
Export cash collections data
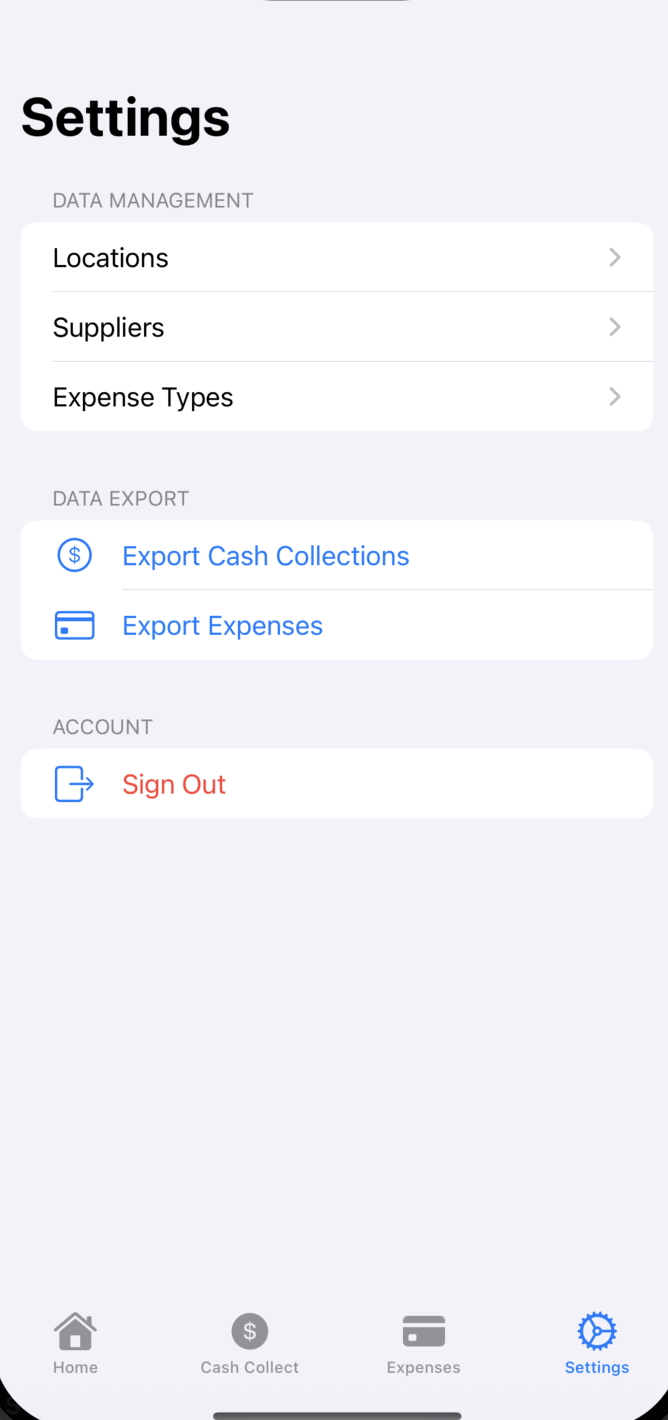(x=266, y=556)
